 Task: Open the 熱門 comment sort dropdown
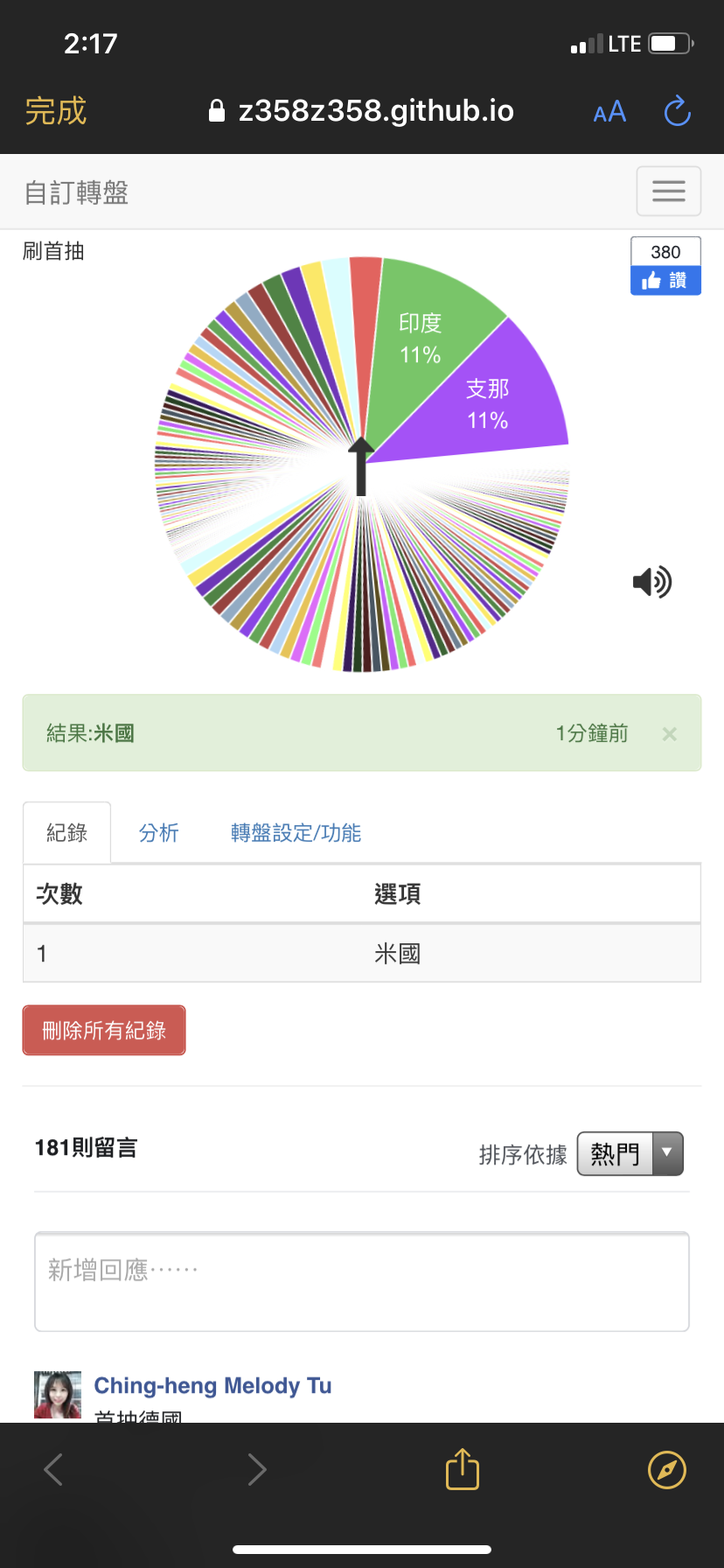pyautogui.click(x=630, y=1153)
